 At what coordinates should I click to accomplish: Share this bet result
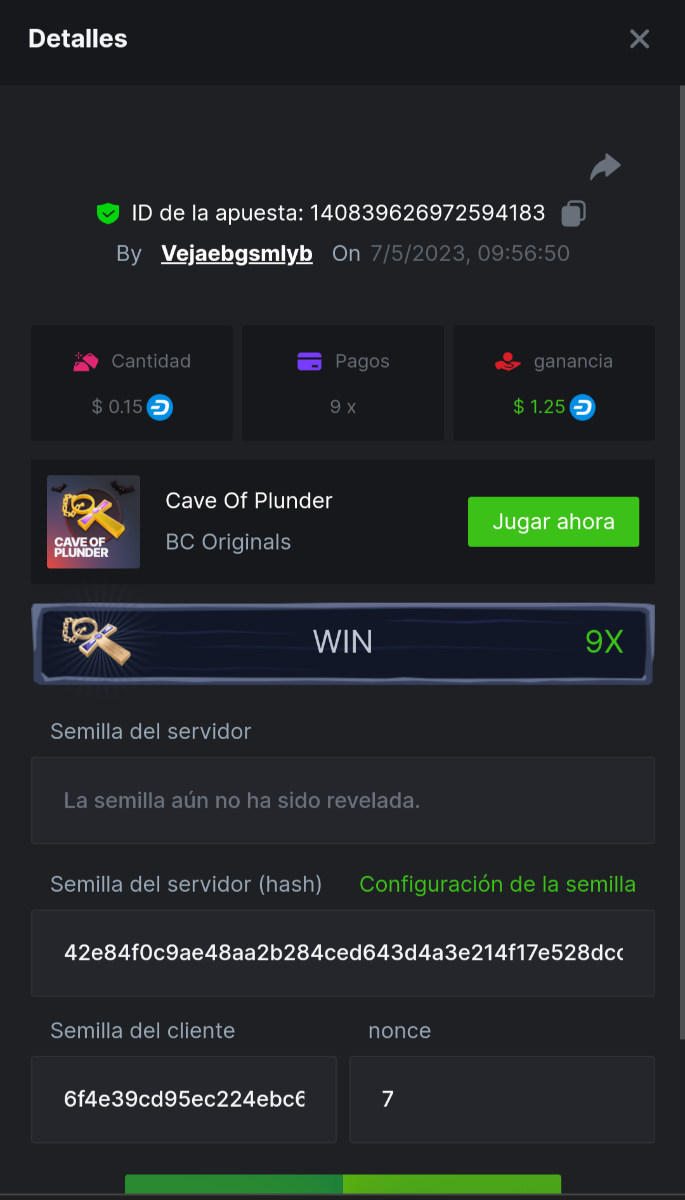[x=605, y=167]
